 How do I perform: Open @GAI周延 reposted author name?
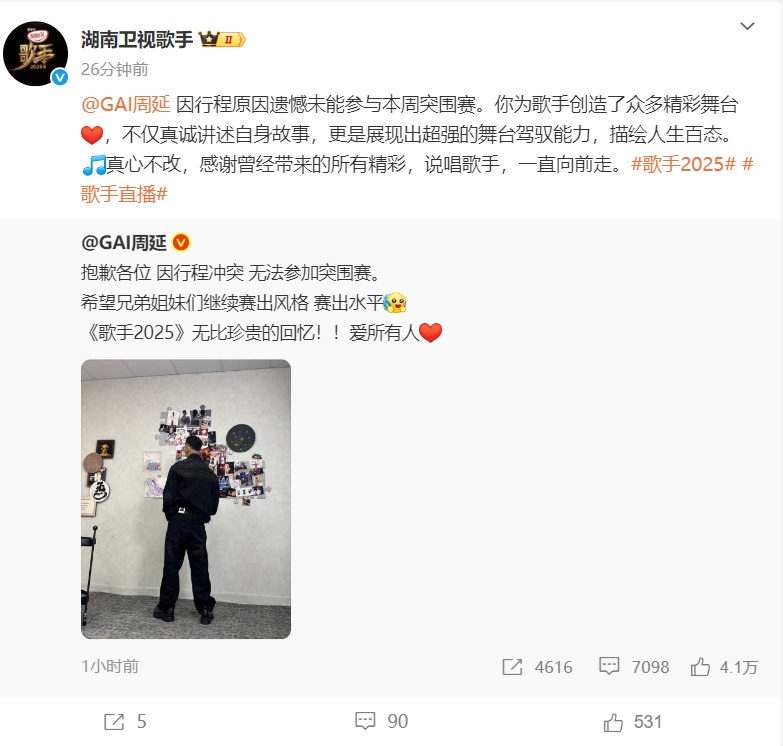[123, 242]
